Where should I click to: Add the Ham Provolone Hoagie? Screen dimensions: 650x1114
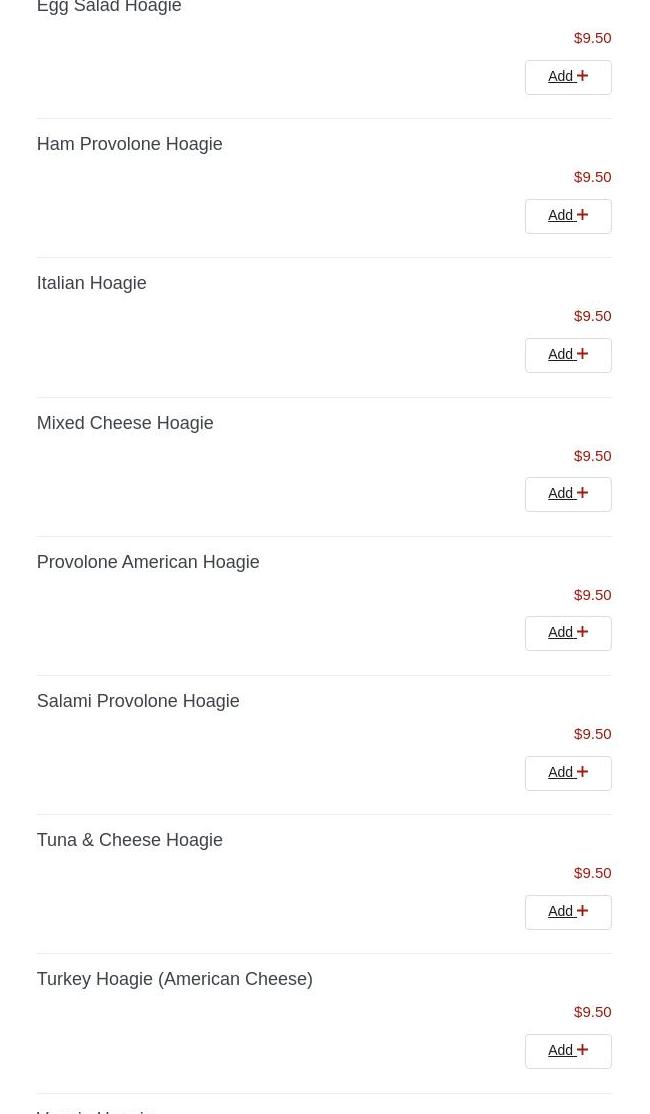[567, 216]
